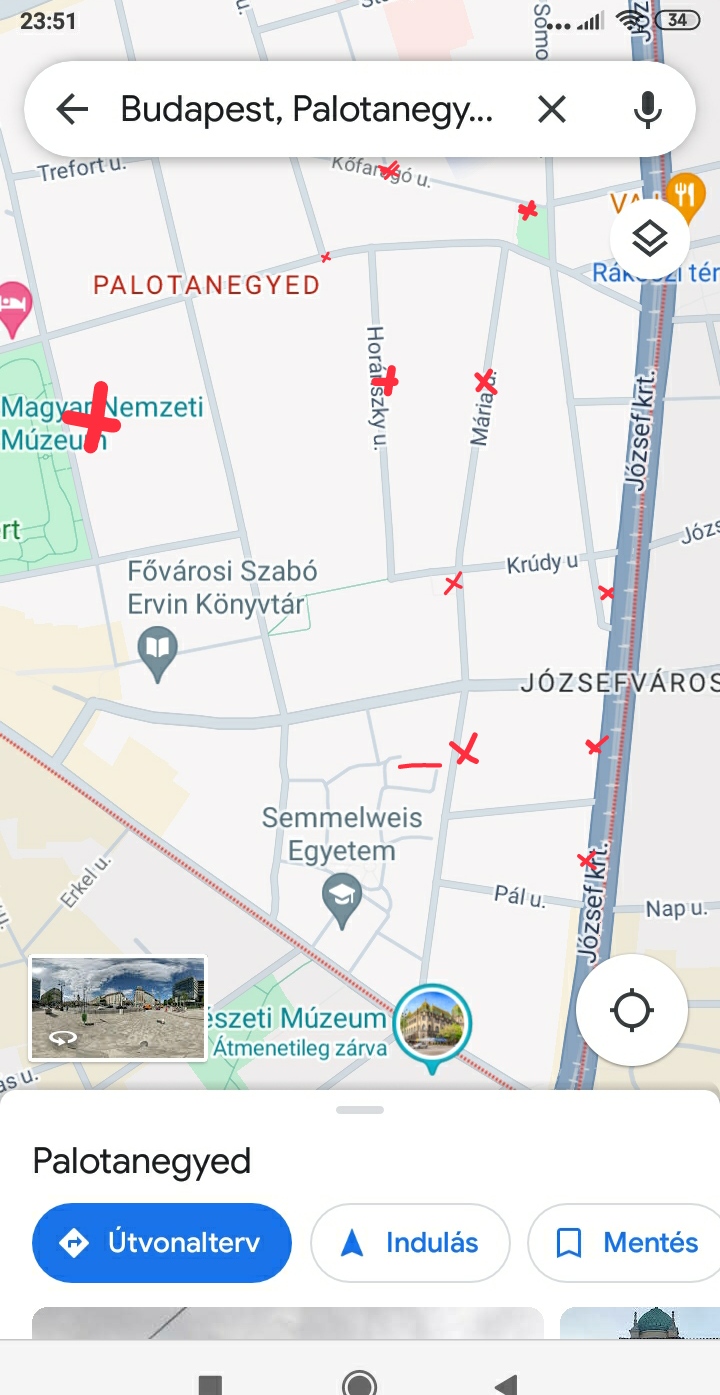Open the map layers selector
Image resolution: width=720 pixels, height=1395 pixels.
[x=650, y=239]
